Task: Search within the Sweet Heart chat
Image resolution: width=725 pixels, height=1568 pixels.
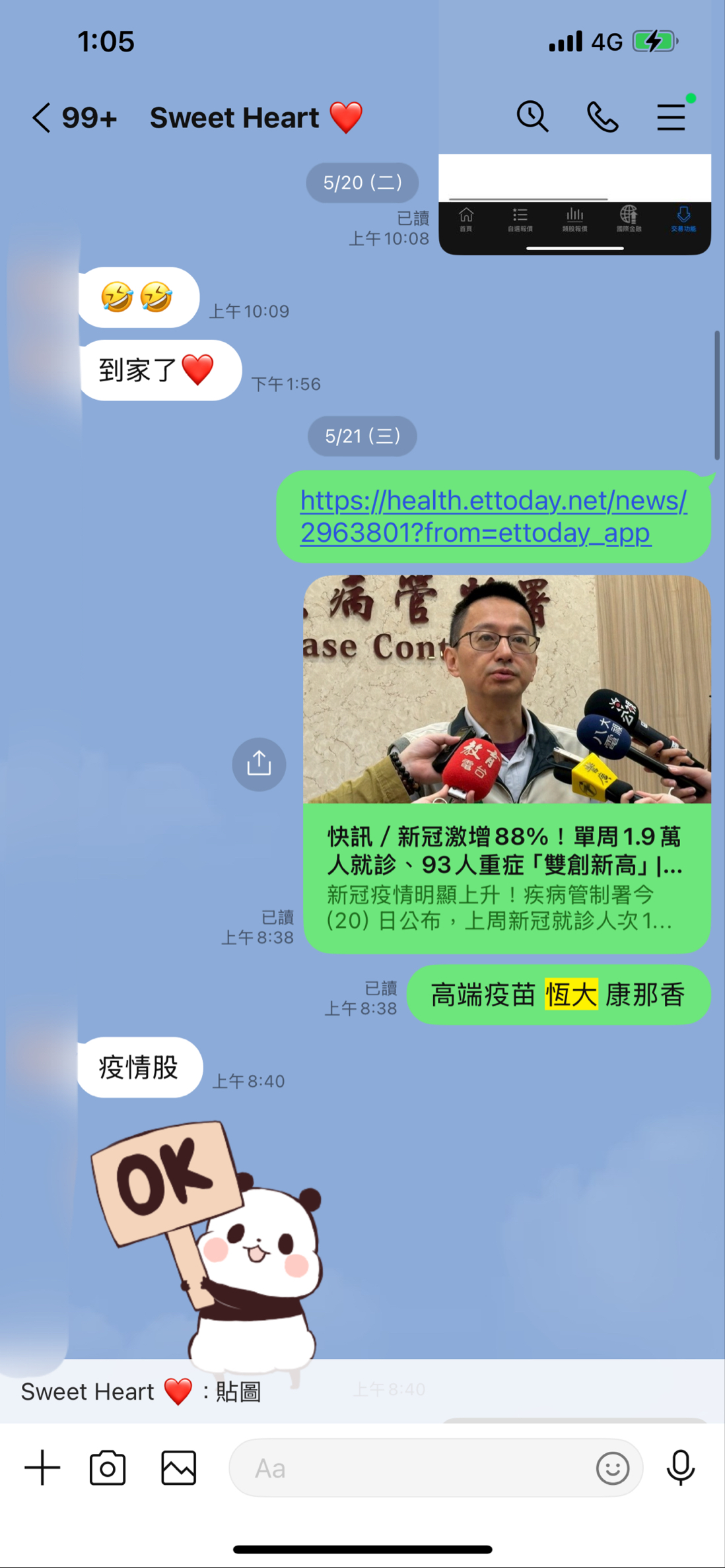Action: pos(532,117)
